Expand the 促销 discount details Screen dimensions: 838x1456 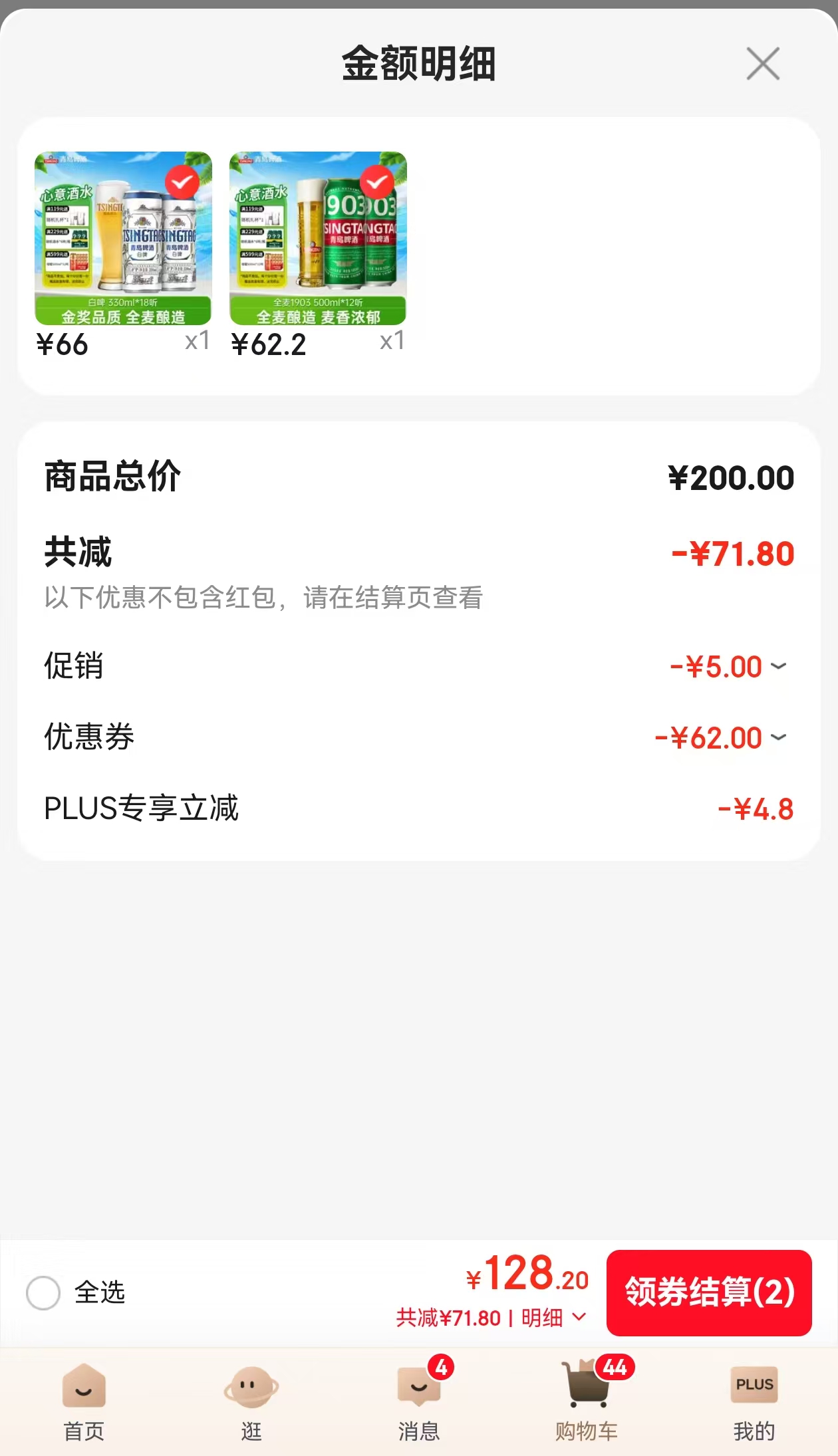728,667
